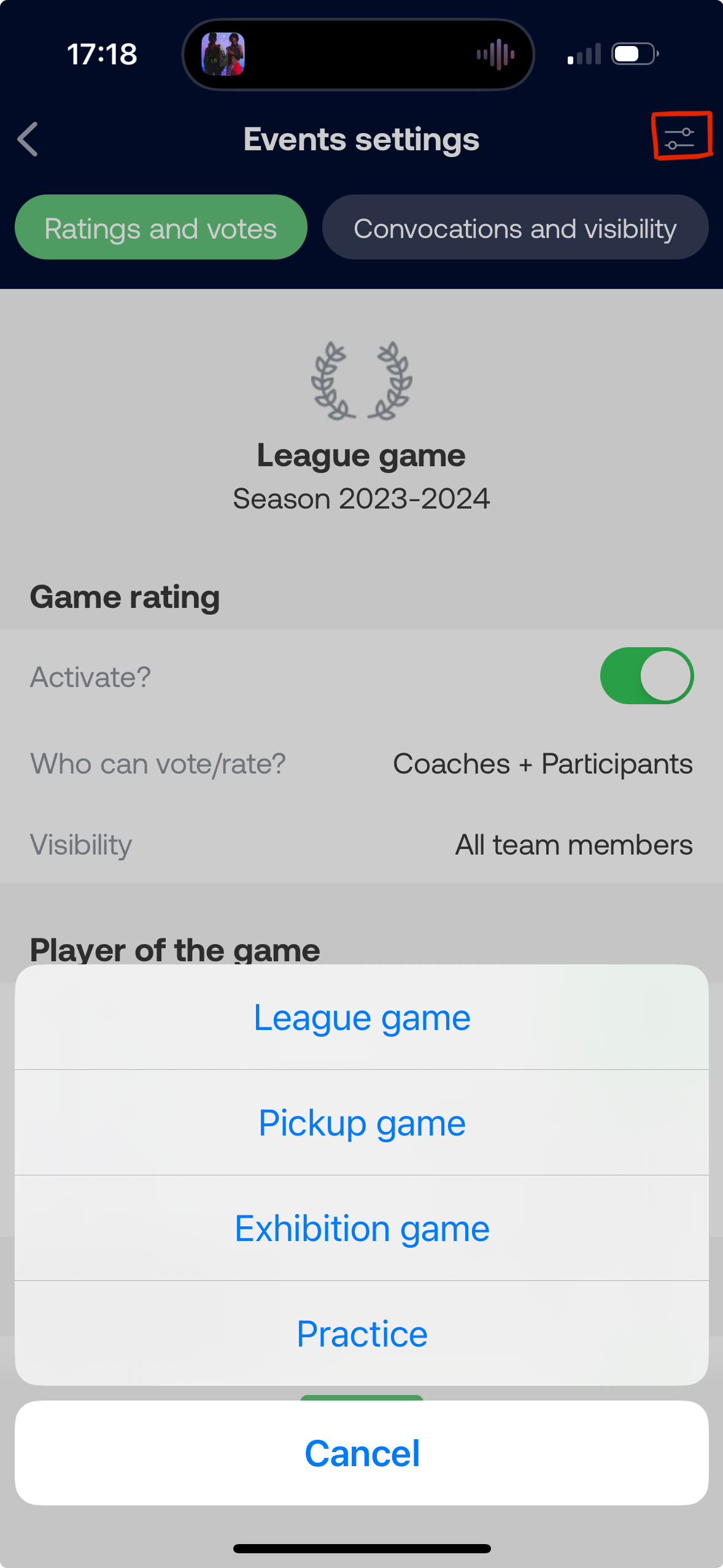Select League game from the action sheet
Screen dimensions: 723x1568
click(x=361, y=1018)
